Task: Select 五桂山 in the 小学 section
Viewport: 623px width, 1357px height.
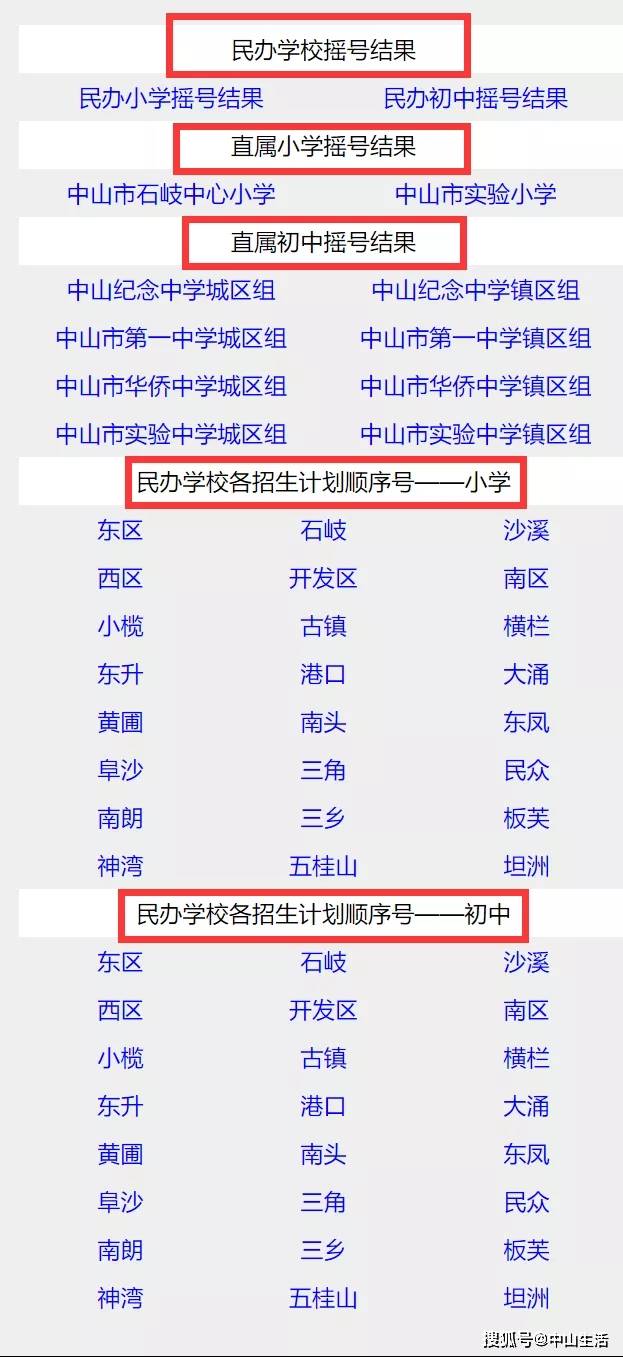Action: pos(323,866)
